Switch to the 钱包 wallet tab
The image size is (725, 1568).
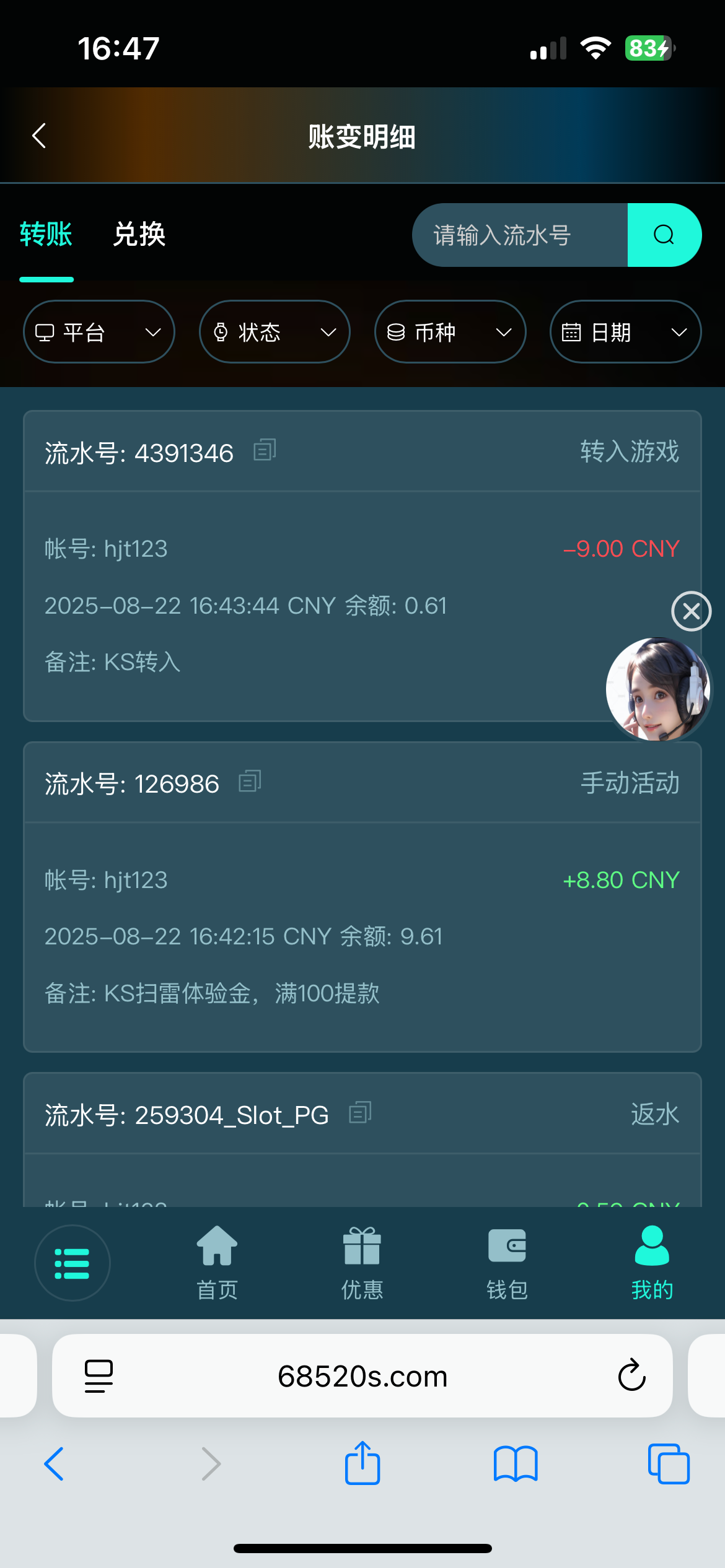(507, 1263)
